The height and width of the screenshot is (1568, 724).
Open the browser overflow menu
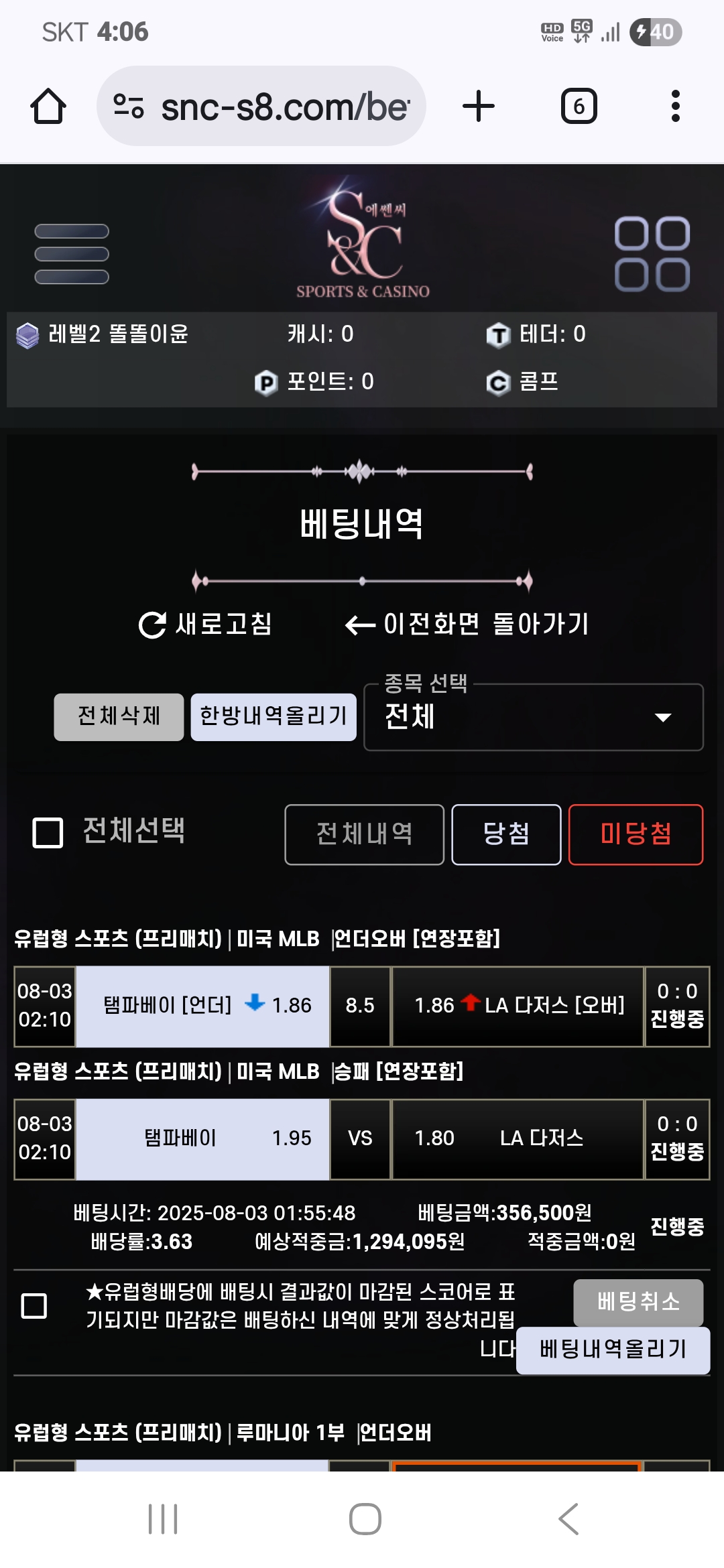pos(675,107)
